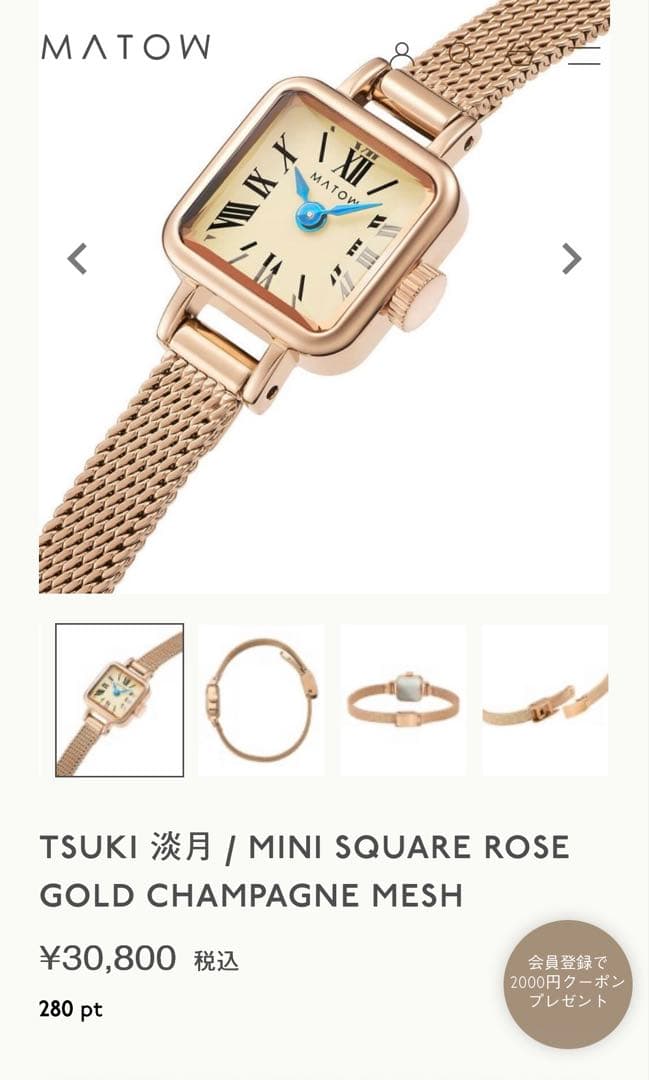
Task: Open the account profile icon
Action: click(x=402, y=55)
